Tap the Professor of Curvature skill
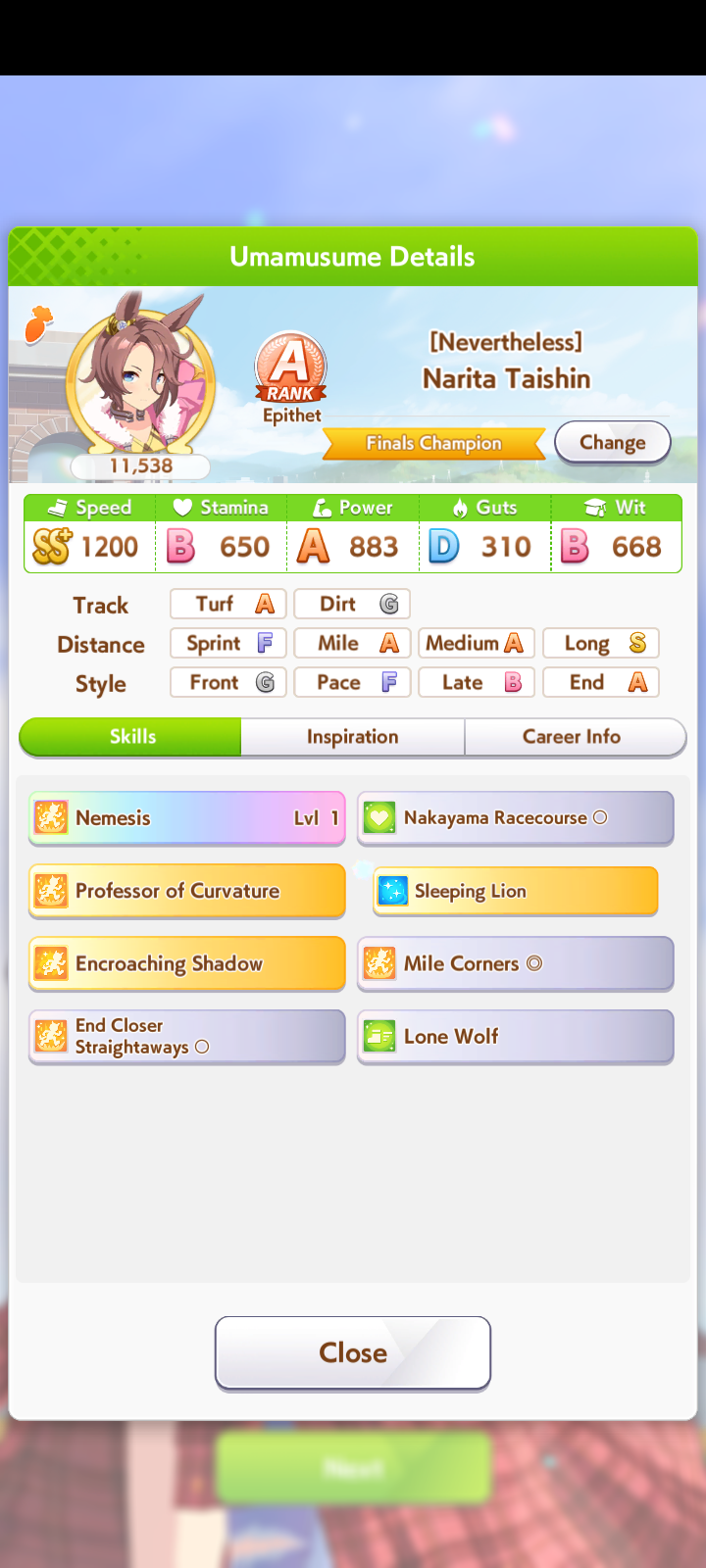The height and width of the screenshot is (1568, 706). coord(187,891)
